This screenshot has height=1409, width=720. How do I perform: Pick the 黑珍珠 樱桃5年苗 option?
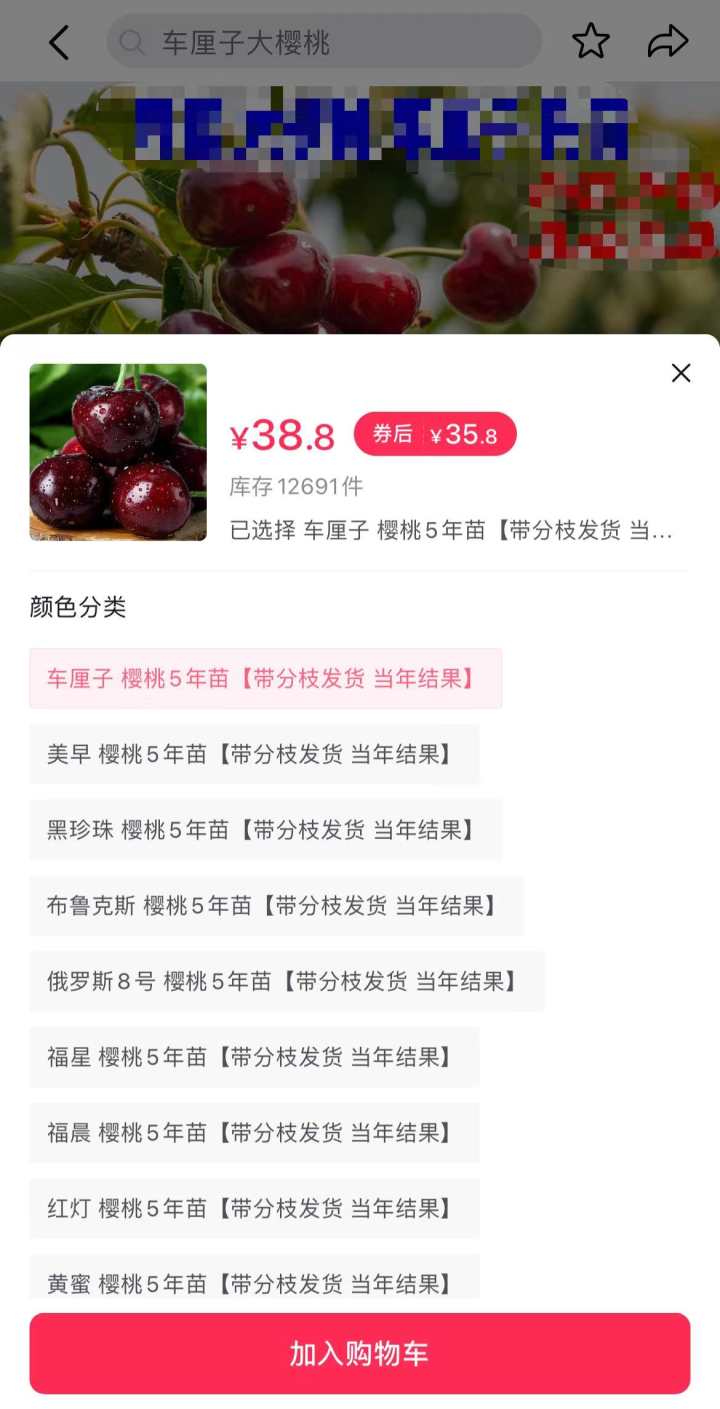click(265, 830)
